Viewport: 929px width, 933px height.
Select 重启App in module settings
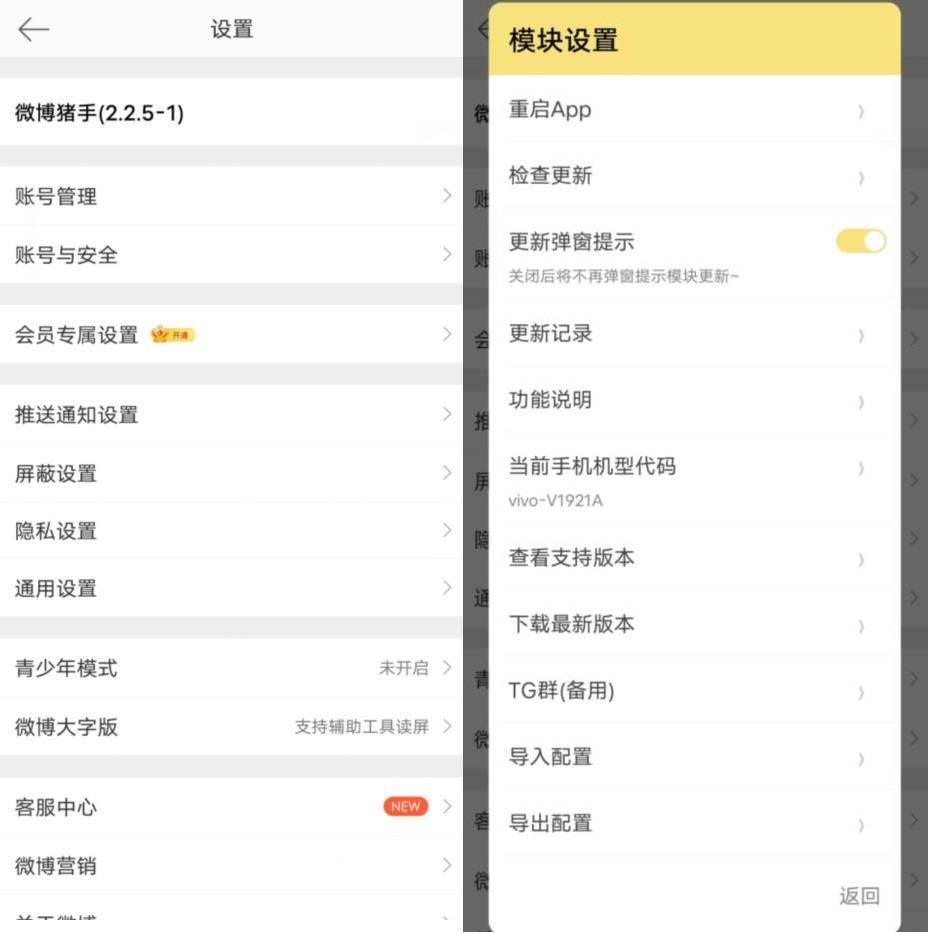point(692,110)
